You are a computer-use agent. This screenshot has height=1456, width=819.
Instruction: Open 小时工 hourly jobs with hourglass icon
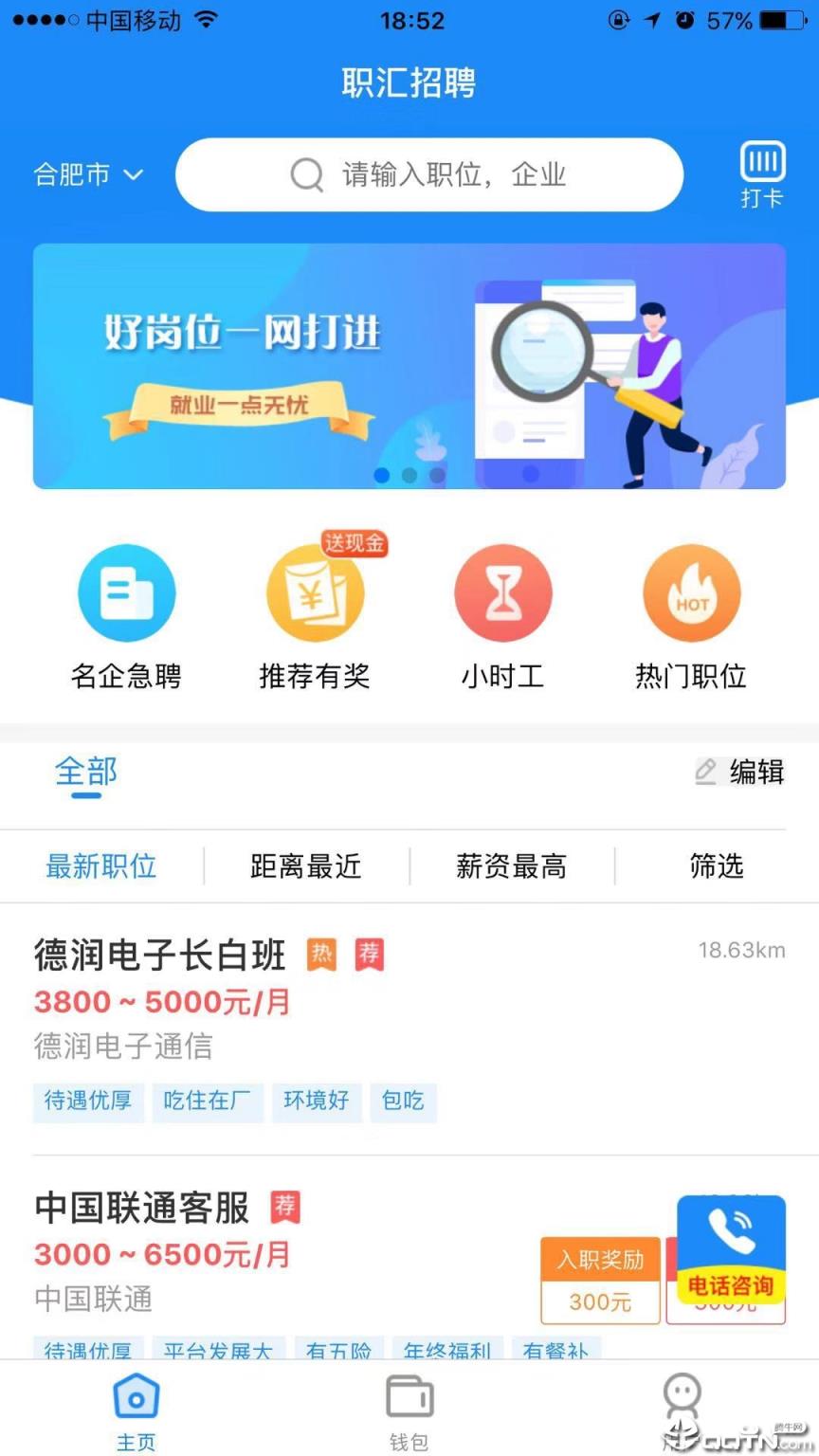(x=503, y=591)
